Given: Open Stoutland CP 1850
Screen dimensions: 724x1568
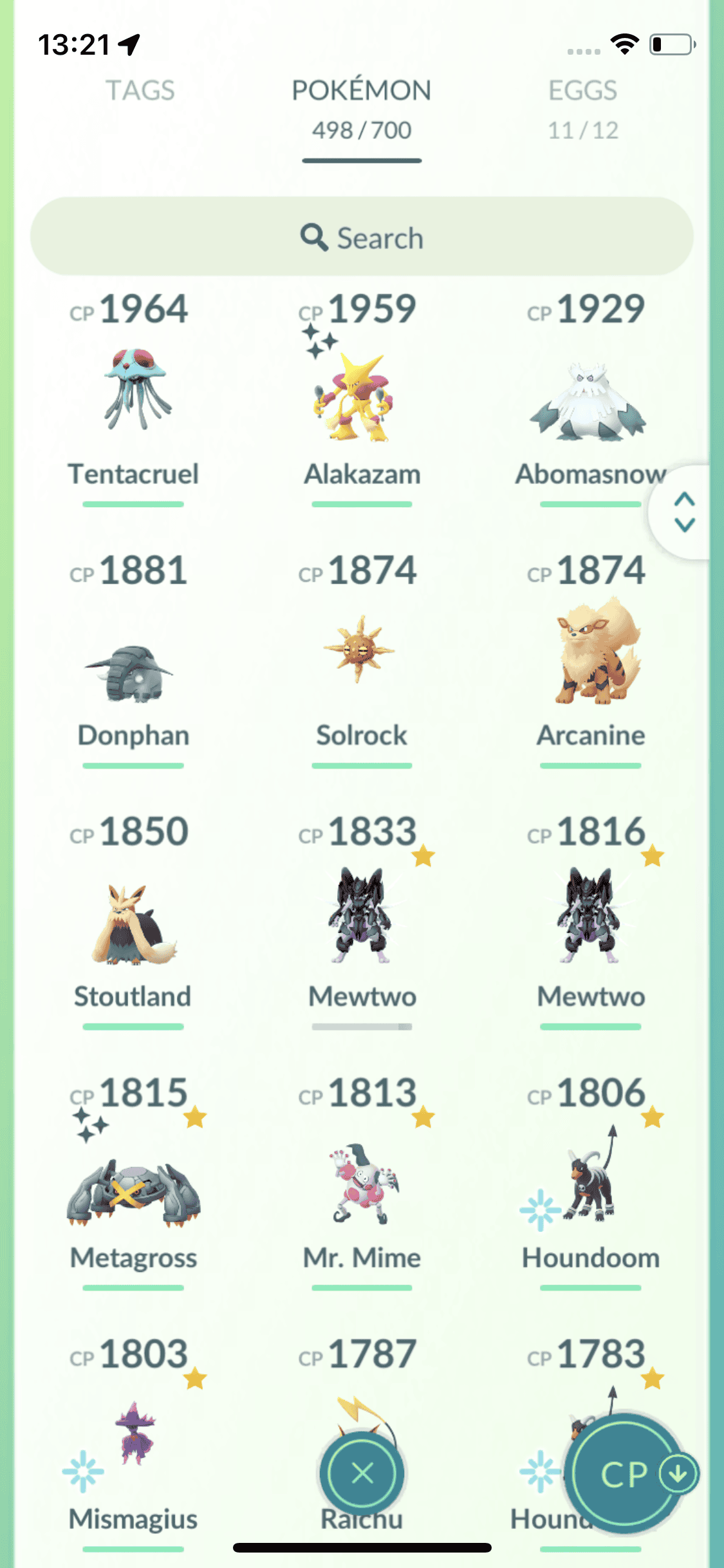Looking at the screenshot, I should tap(134, 924).
